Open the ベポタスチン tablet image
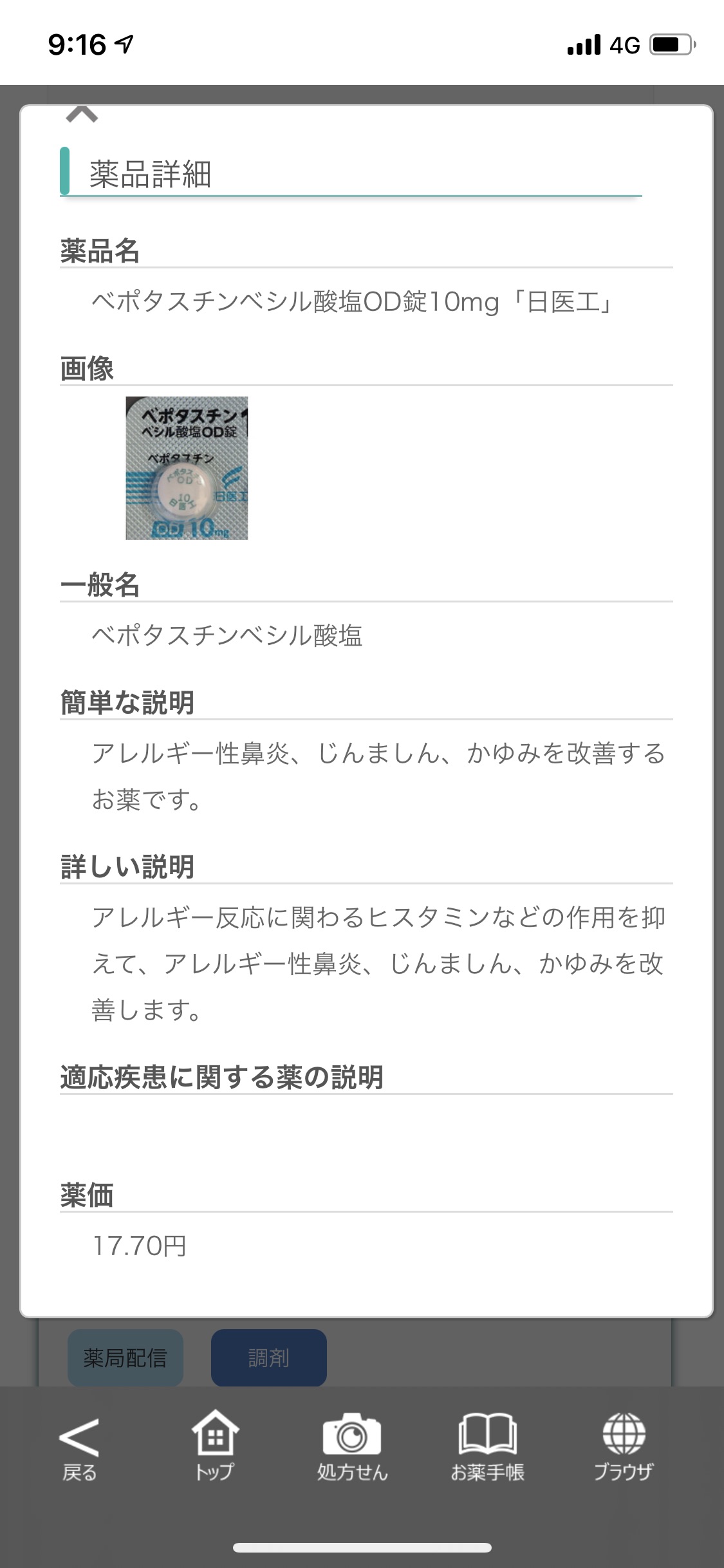The image size is (724, 1568). 187,468
